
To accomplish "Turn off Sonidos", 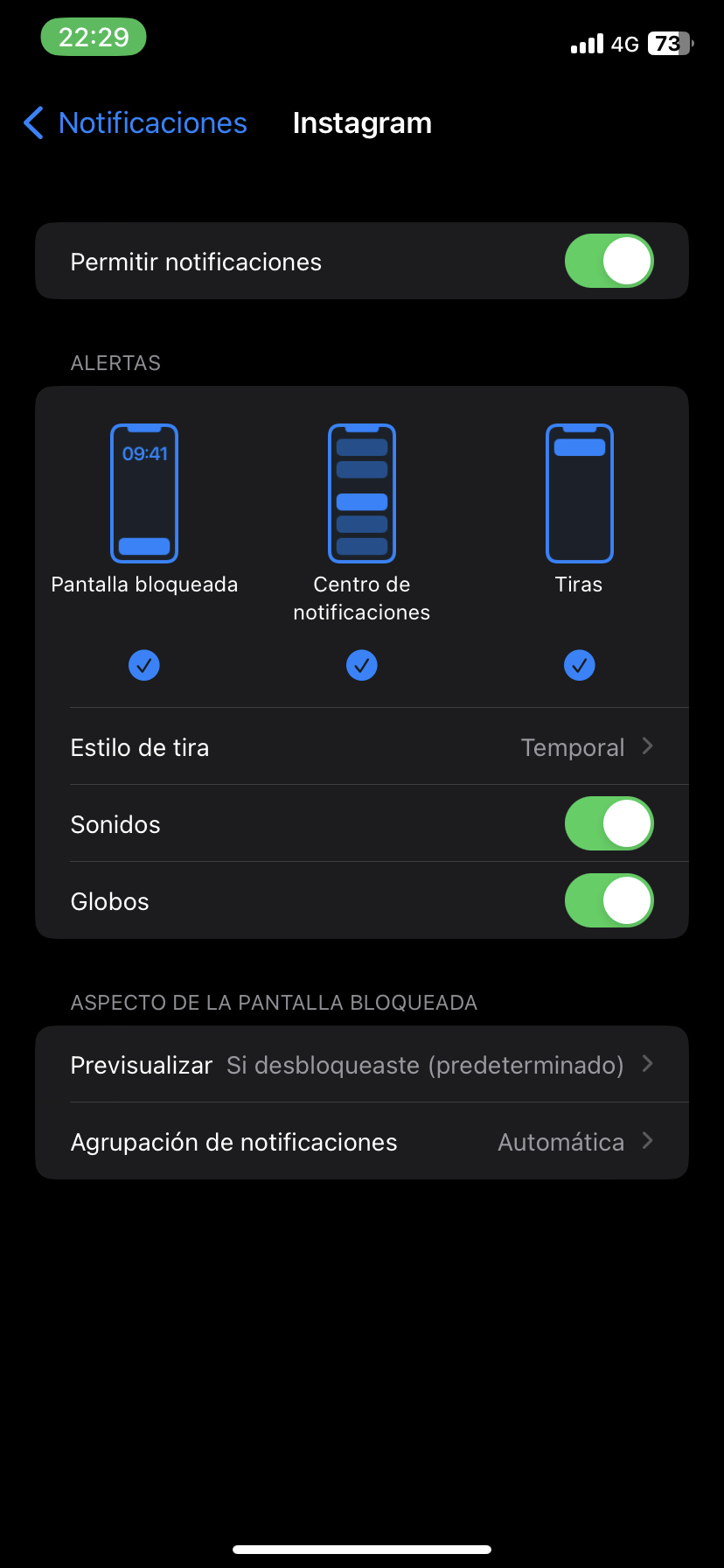I will pos(609,824).
